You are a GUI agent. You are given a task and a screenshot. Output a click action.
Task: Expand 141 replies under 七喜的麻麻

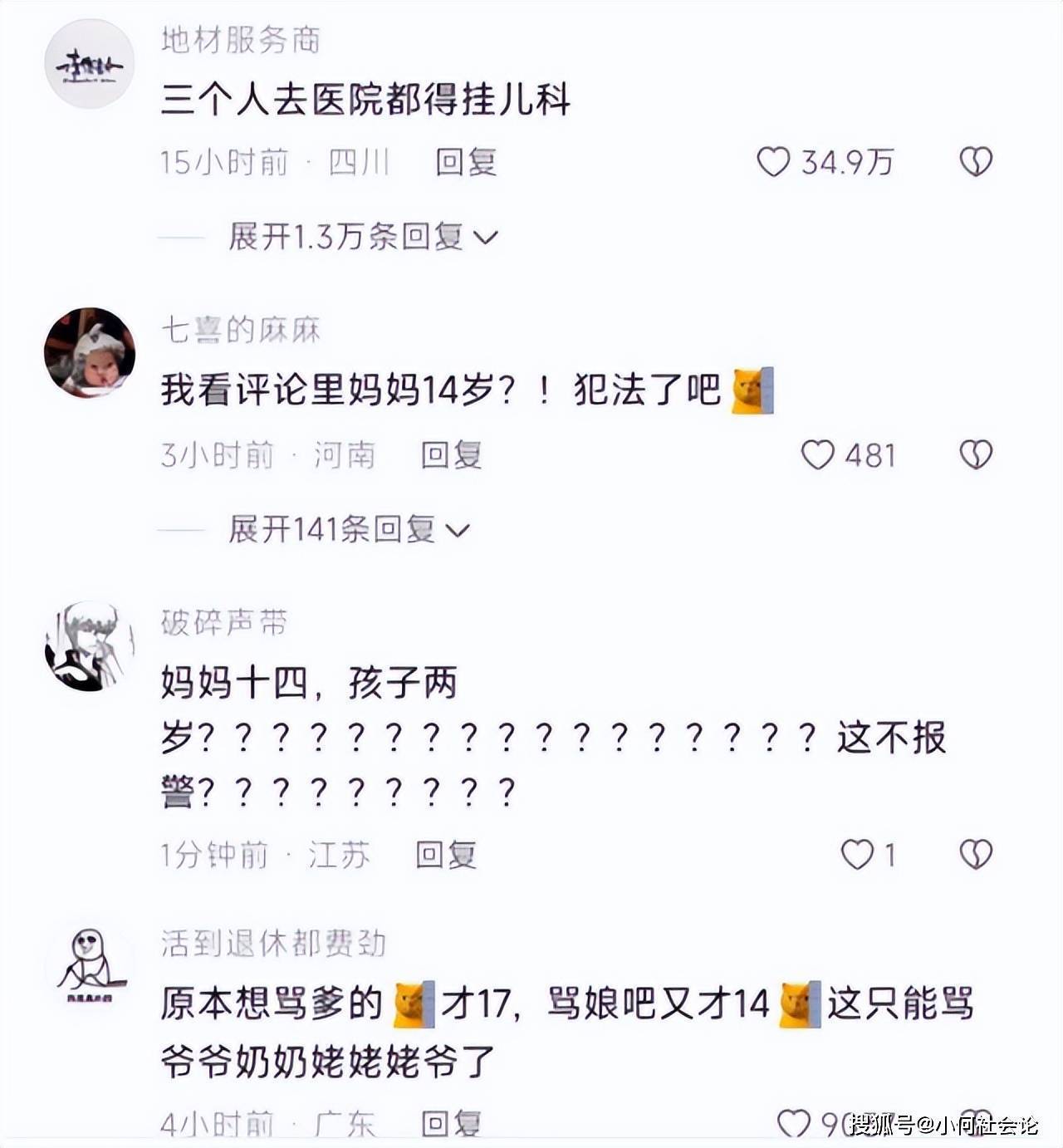349,529
